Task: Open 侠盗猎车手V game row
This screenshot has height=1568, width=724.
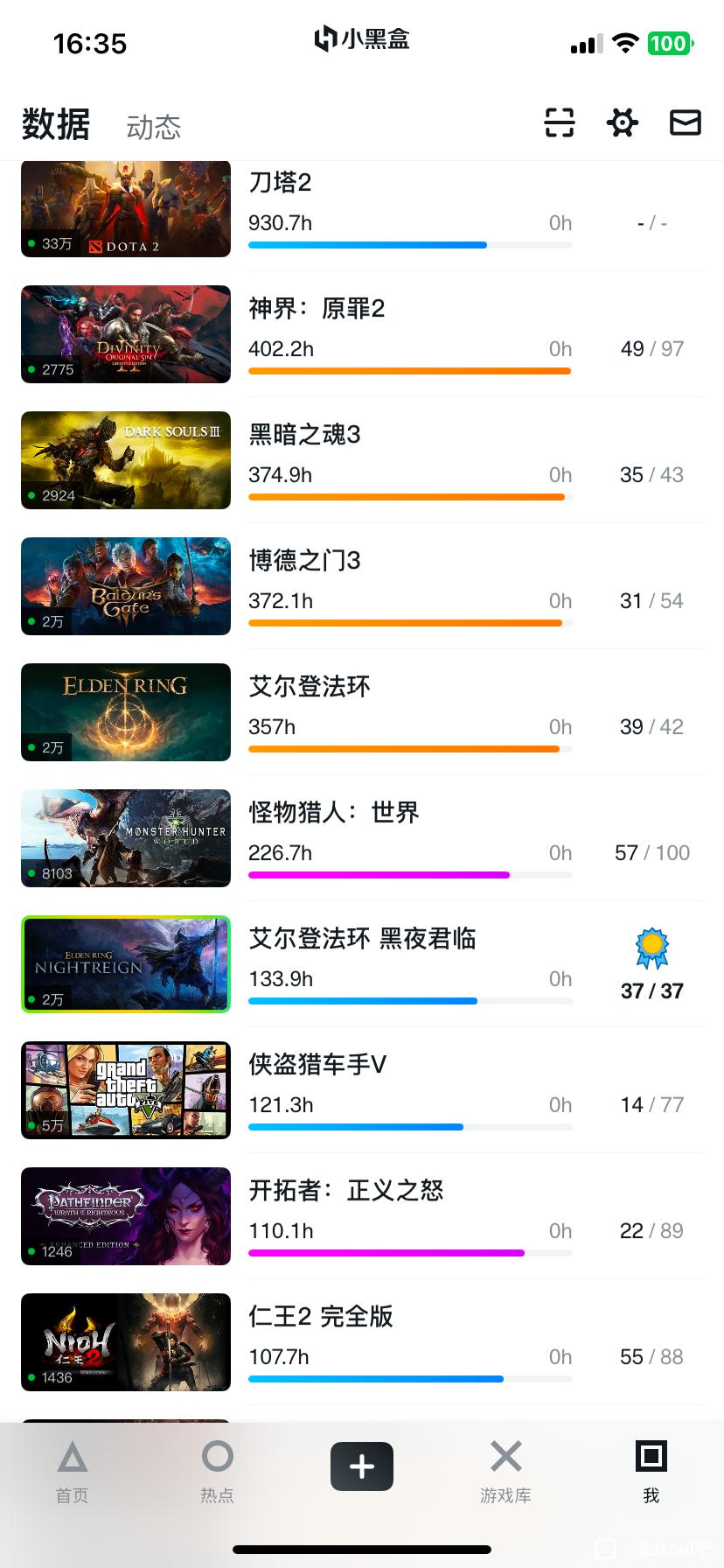Action: click(x=362, y=1090)
